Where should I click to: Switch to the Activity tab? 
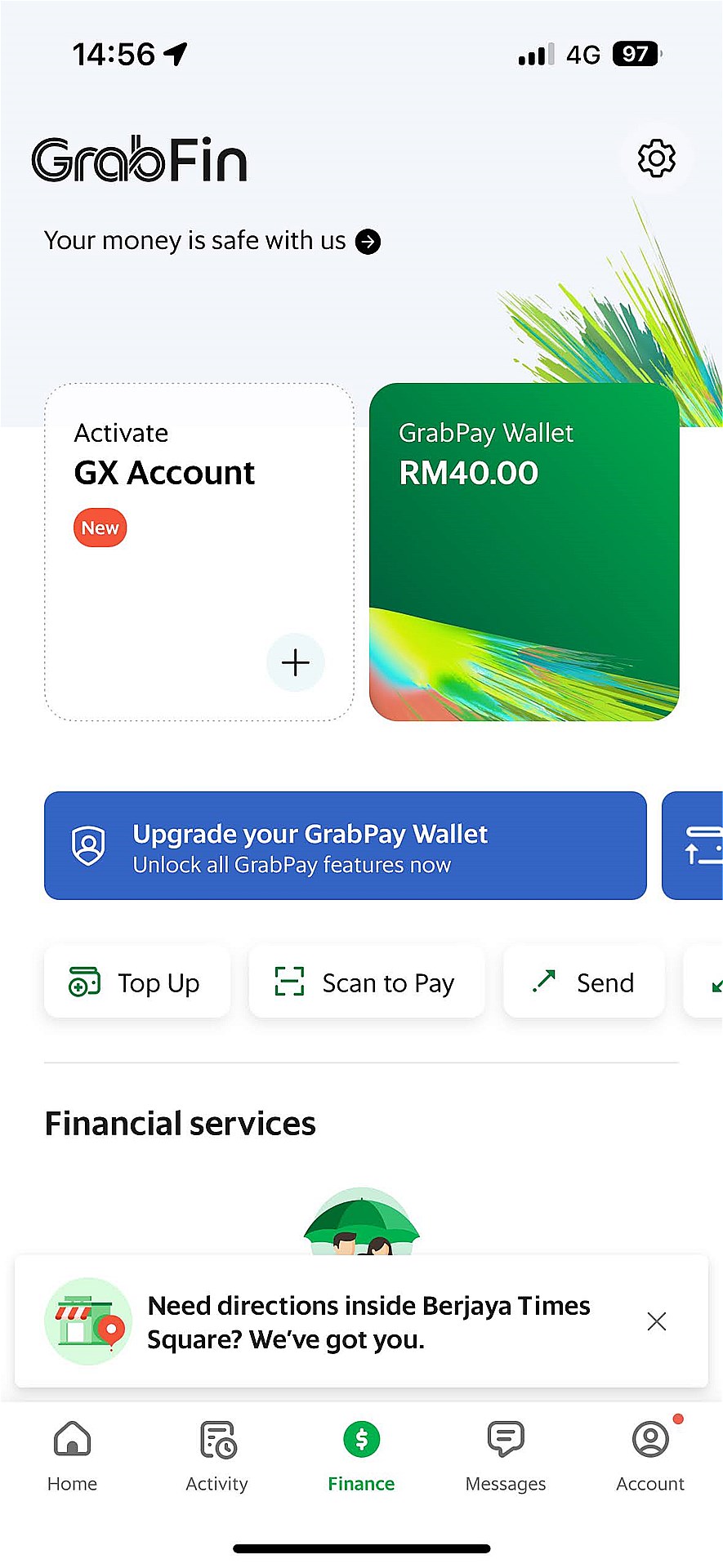click(216, 1455)
